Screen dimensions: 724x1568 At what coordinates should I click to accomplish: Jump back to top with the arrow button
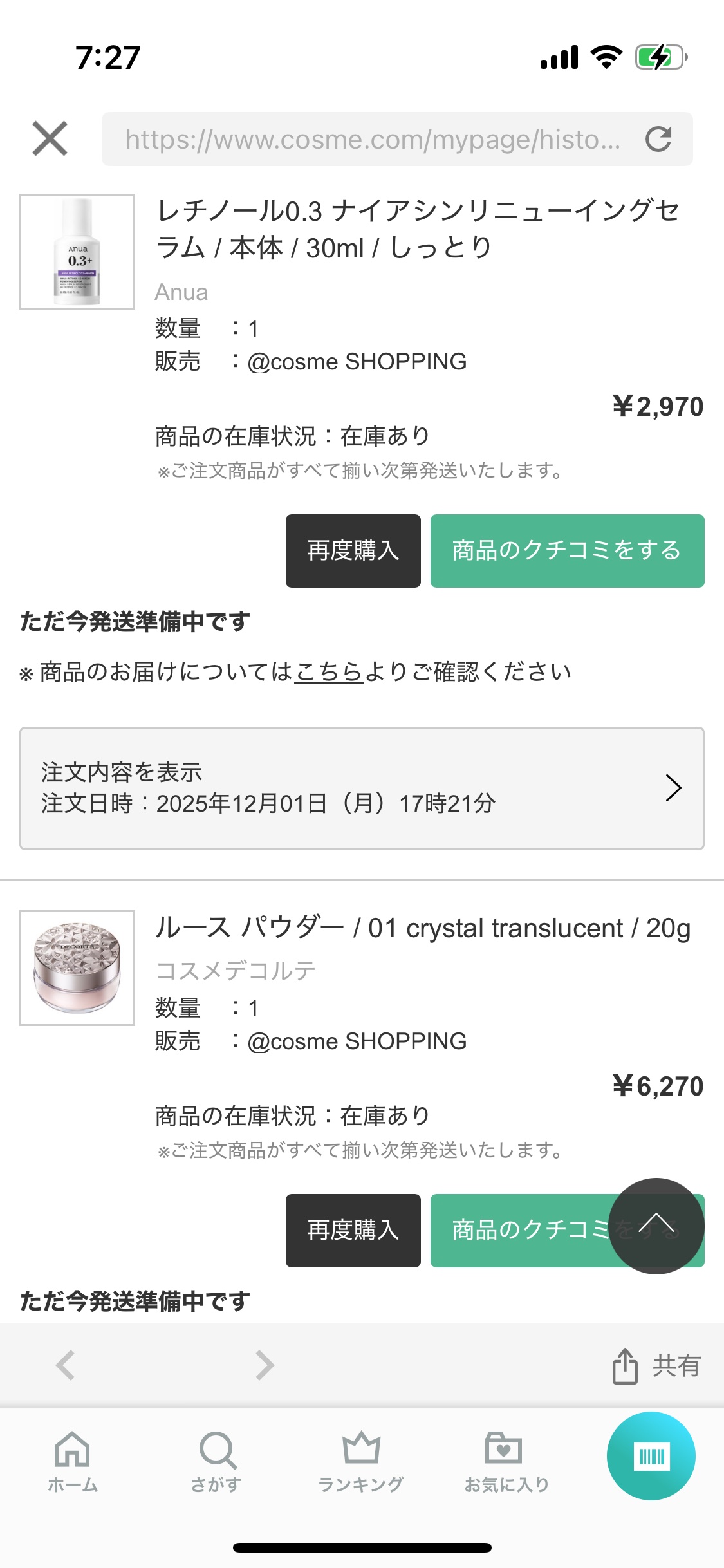pos(656,1226)
